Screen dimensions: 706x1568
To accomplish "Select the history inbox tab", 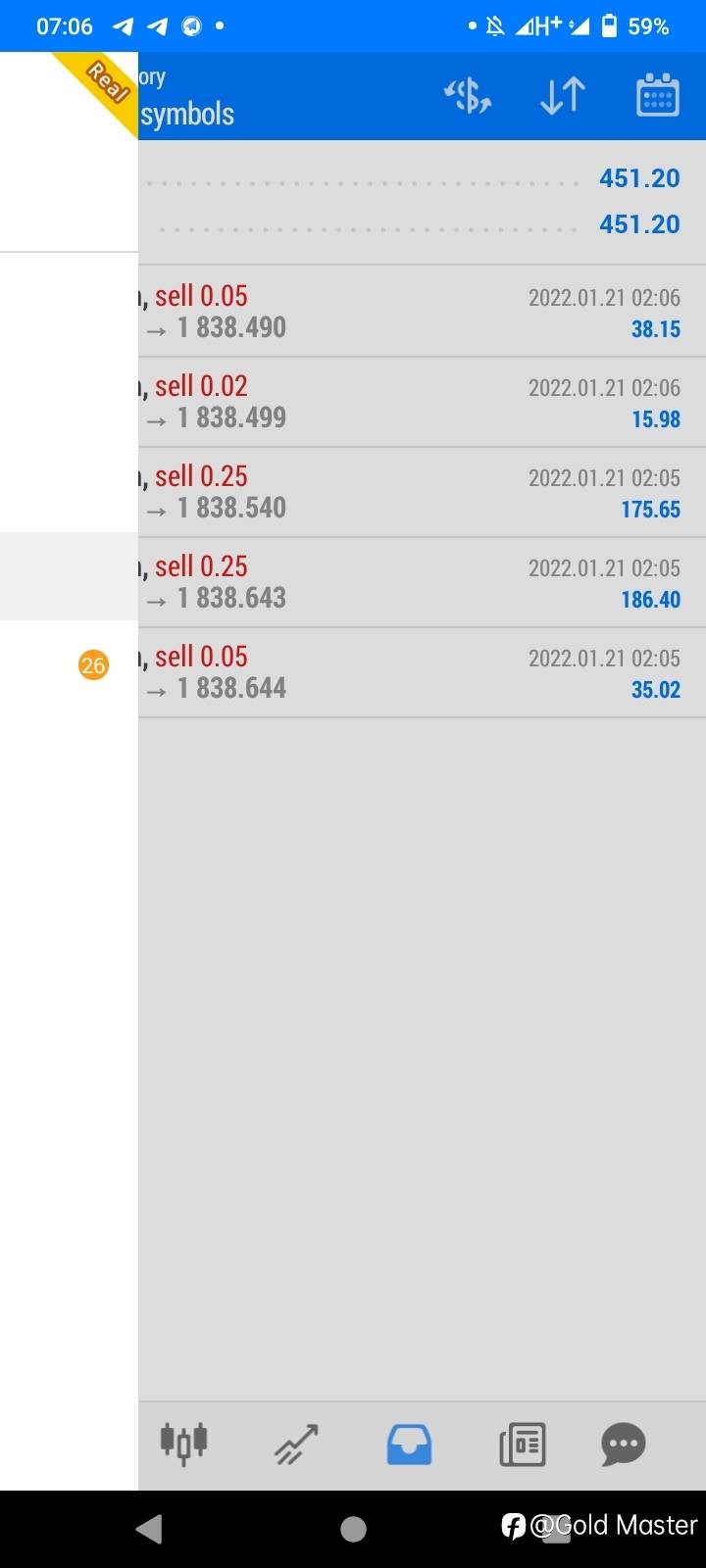I will pos(409,1444).
